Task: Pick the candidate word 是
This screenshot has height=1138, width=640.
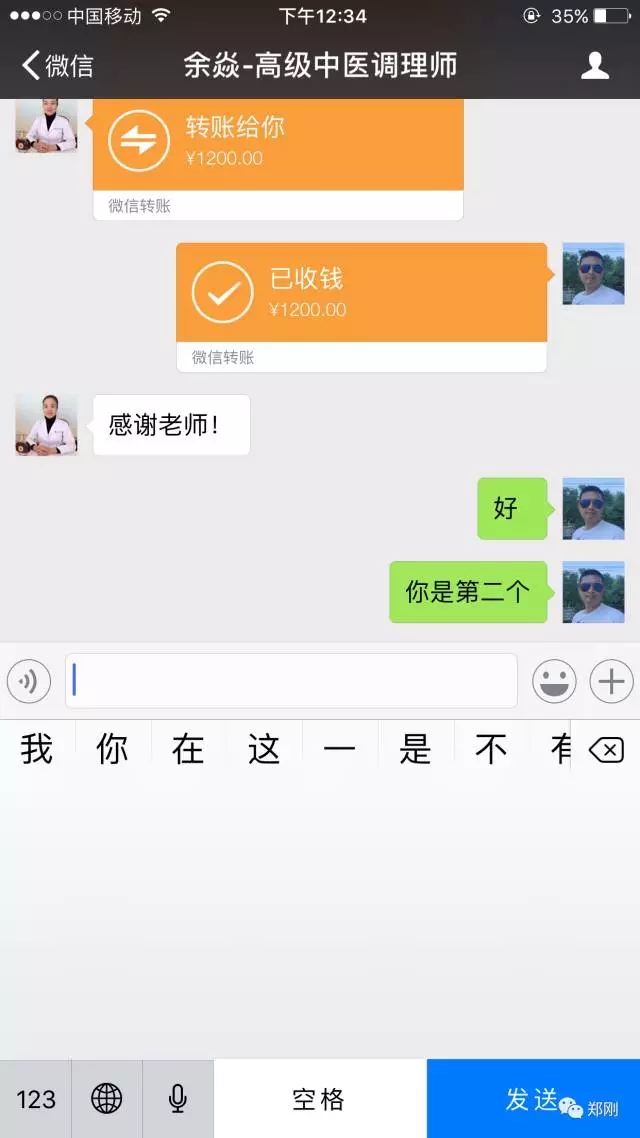Action: (x=415, y=749)
